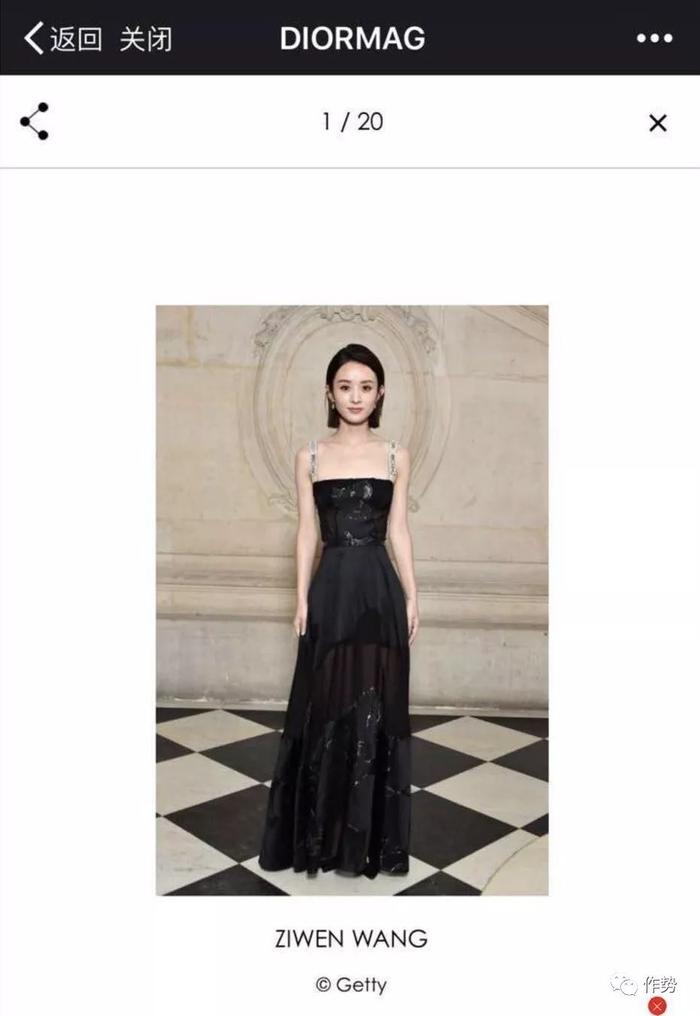
Task: Open the gallery photo in full view
Action: (x=352, y=600)
